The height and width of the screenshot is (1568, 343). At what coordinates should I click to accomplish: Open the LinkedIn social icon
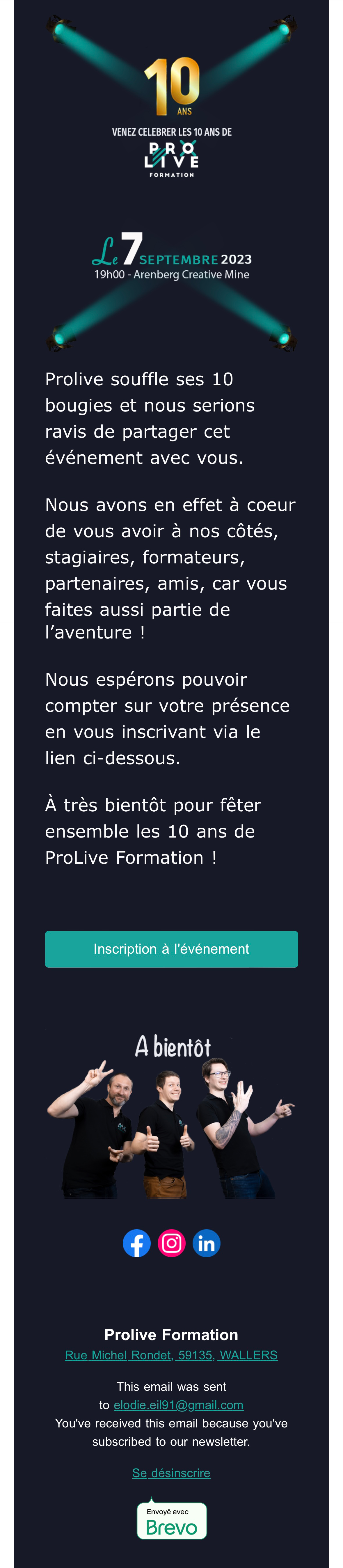point(206,1243)
